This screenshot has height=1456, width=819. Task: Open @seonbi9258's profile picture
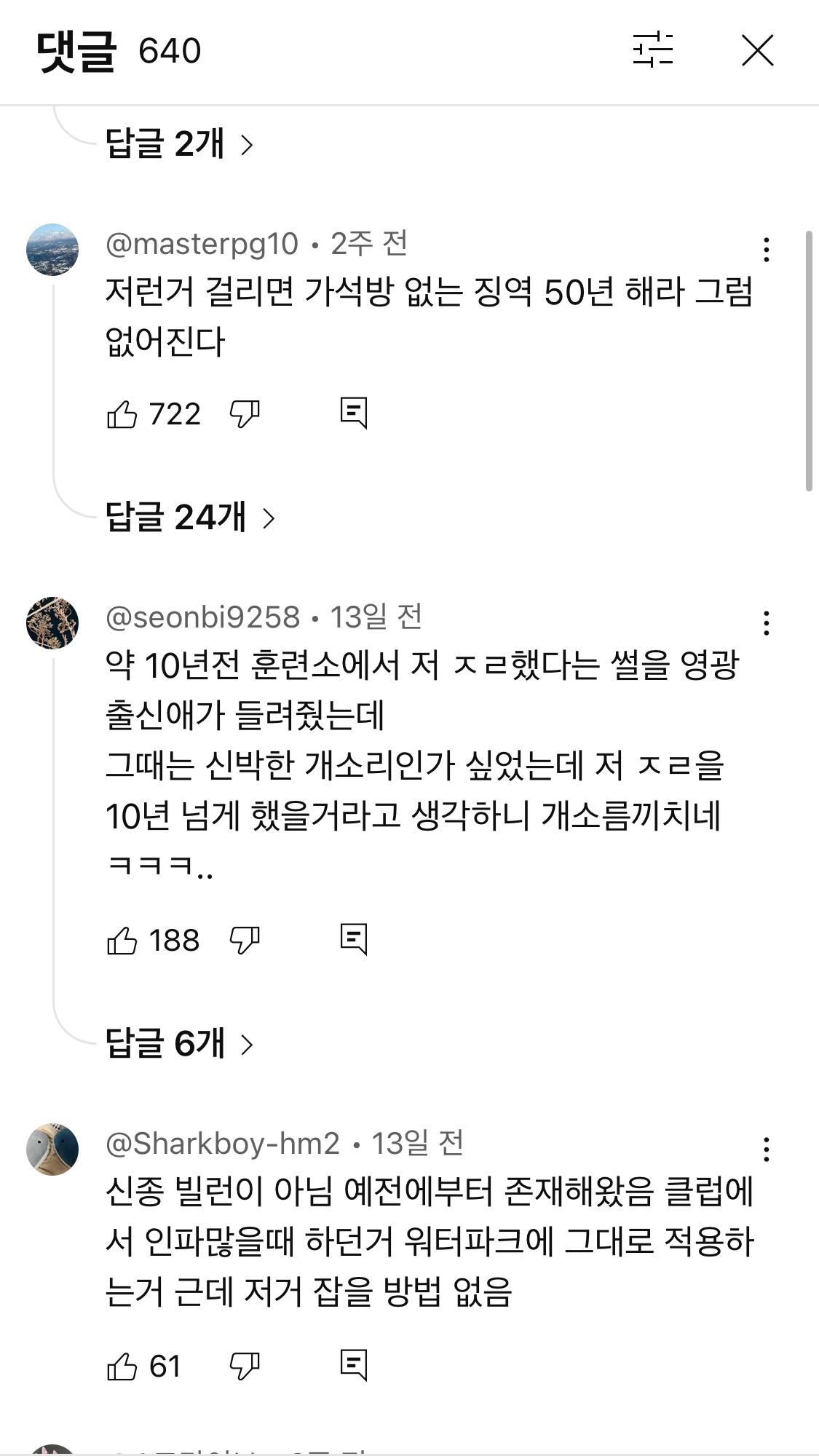coord(51,622)
